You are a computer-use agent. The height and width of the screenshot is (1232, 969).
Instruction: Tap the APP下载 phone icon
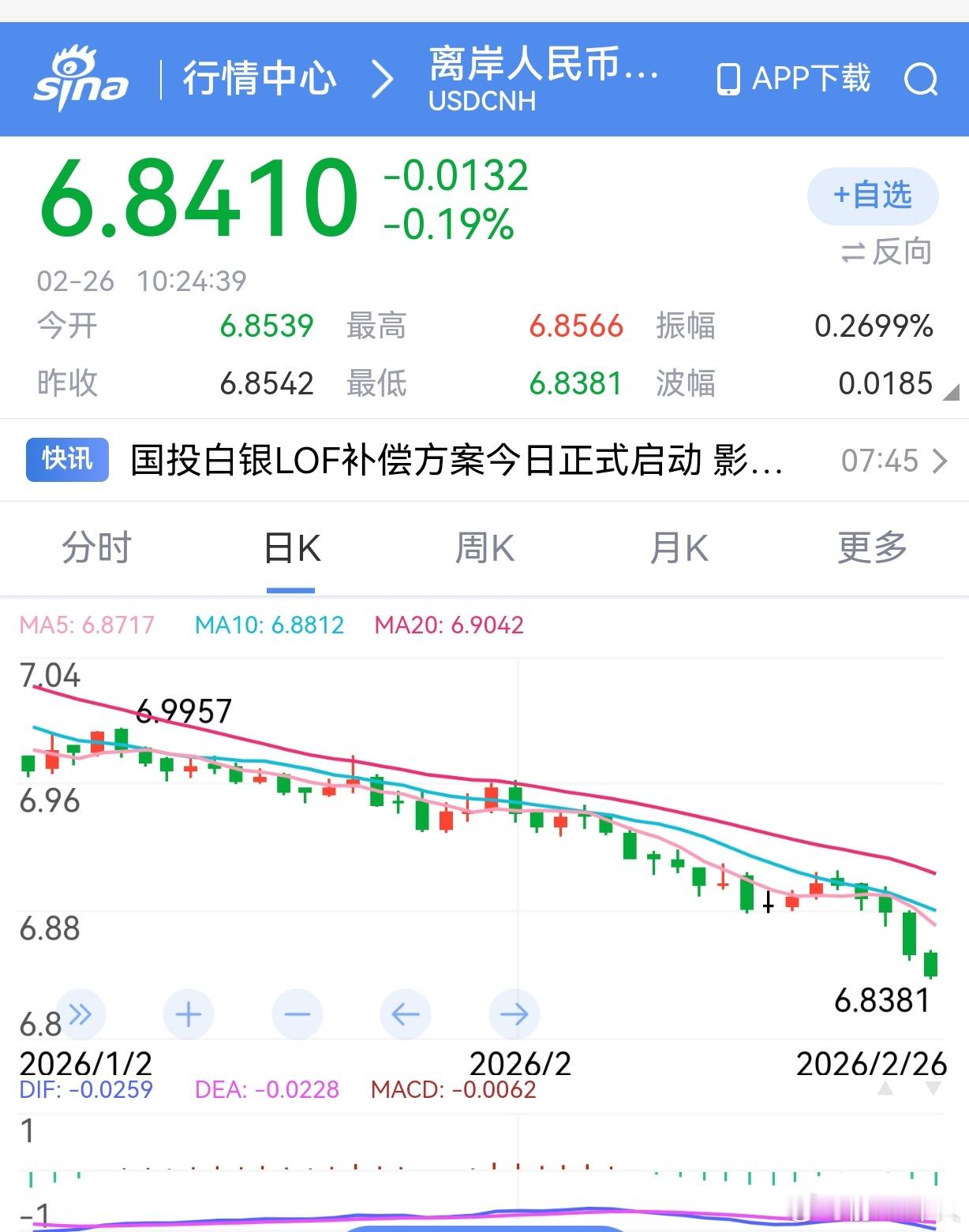pos(728,79)
